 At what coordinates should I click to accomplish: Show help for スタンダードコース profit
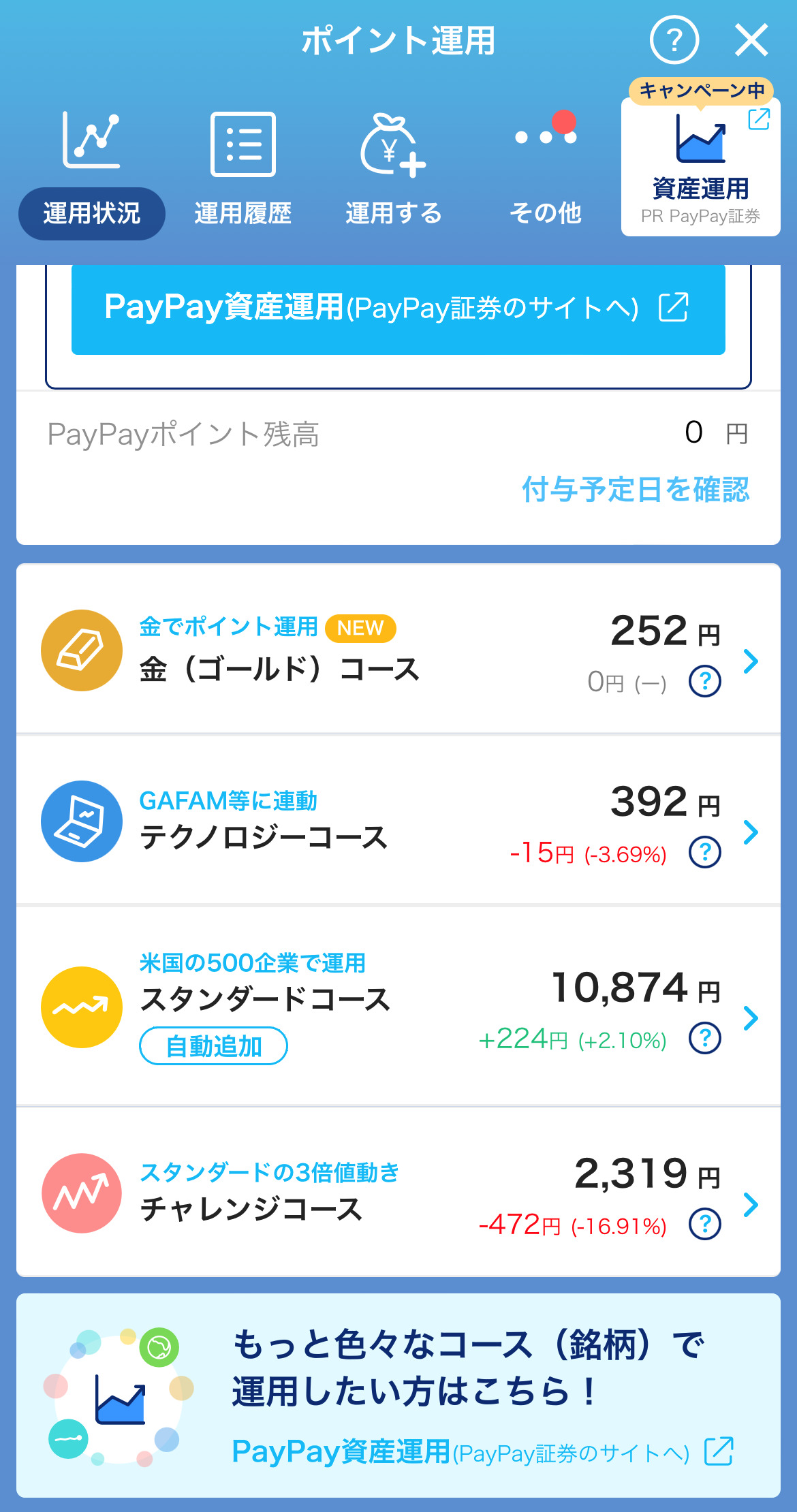(x=705, y=1039)
